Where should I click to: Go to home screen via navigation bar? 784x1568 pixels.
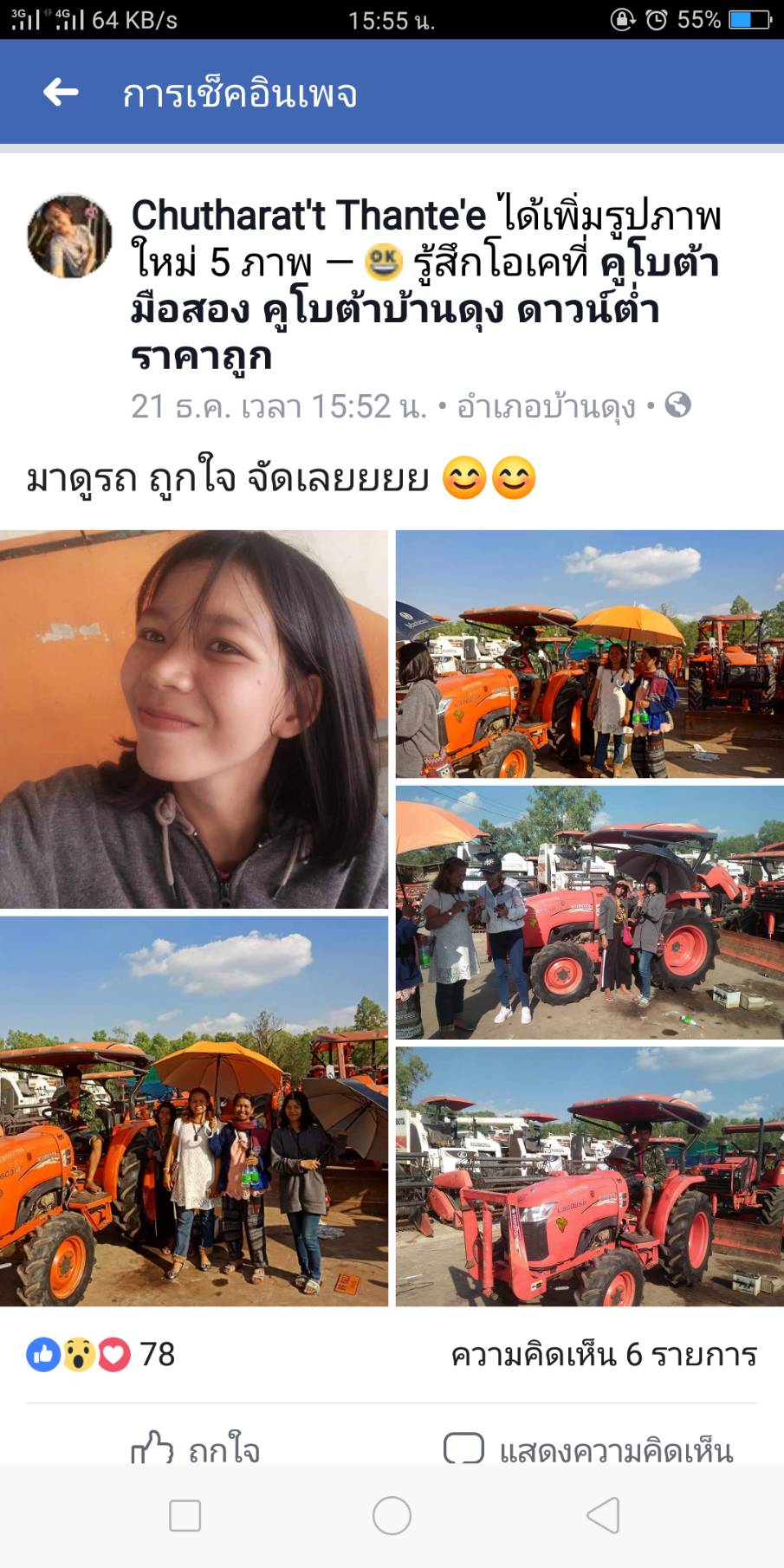392,1515
